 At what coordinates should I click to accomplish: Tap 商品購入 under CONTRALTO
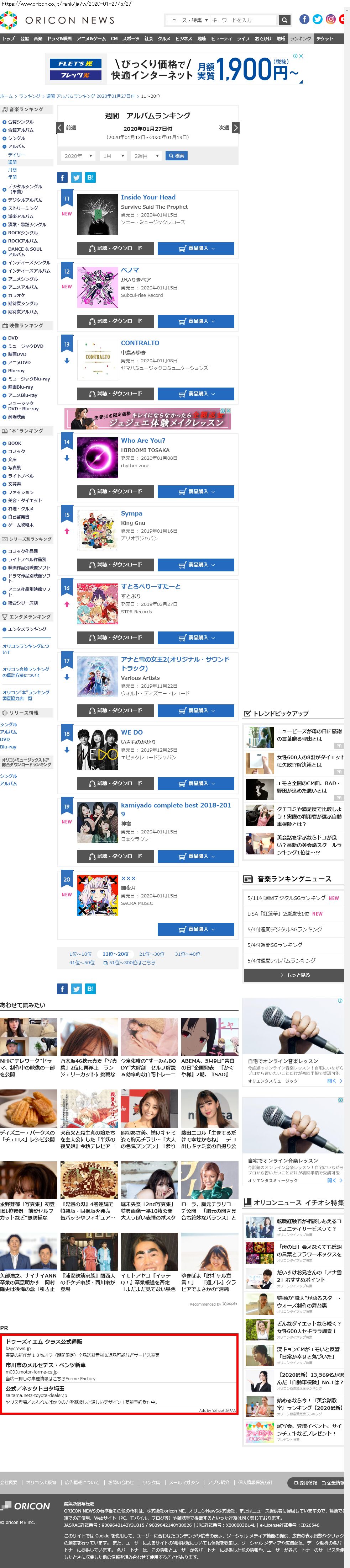tap(196, 394)
